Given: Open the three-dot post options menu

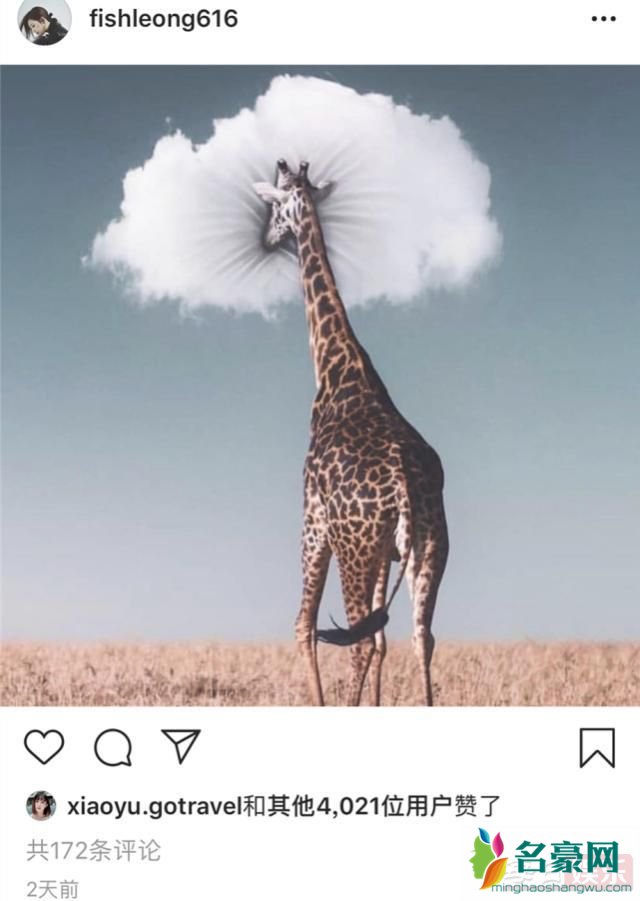Looking at the screenshot, I should tap(603, 19).
